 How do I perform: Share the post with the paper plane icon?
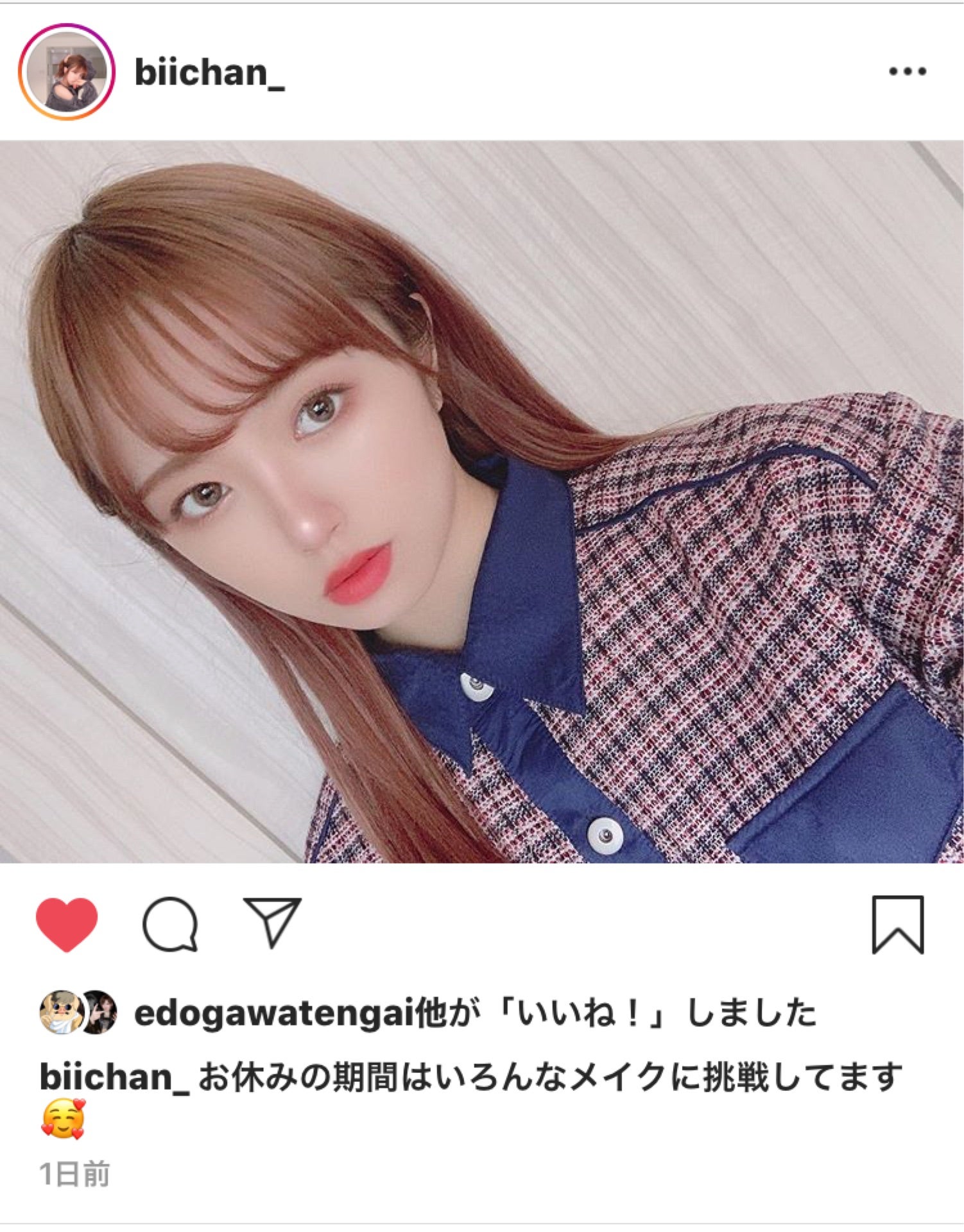tap(273, 923)
